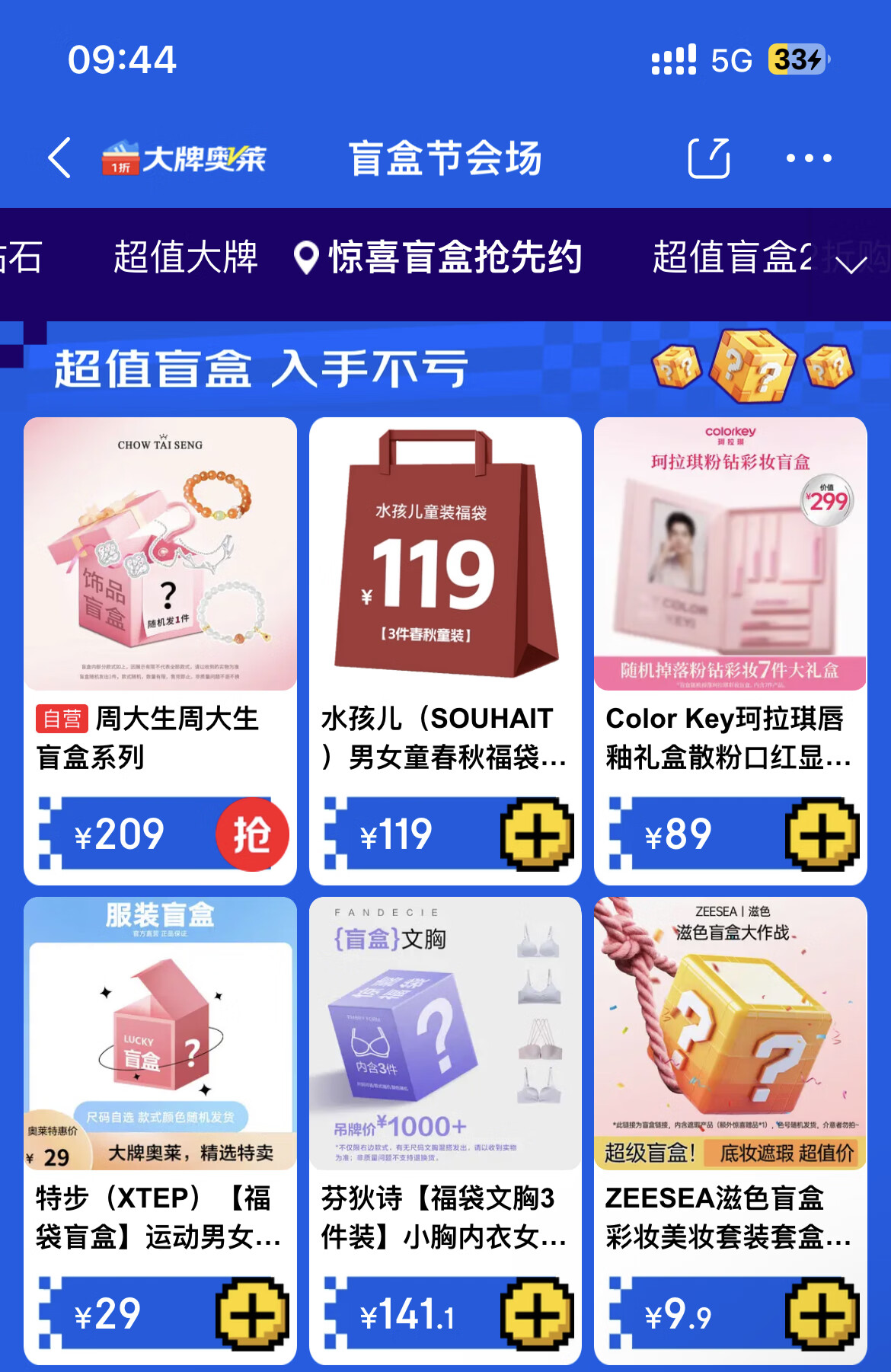Switch to the 超值大牌 tab
Screen dimensions: 891x1372
[186, 257]
